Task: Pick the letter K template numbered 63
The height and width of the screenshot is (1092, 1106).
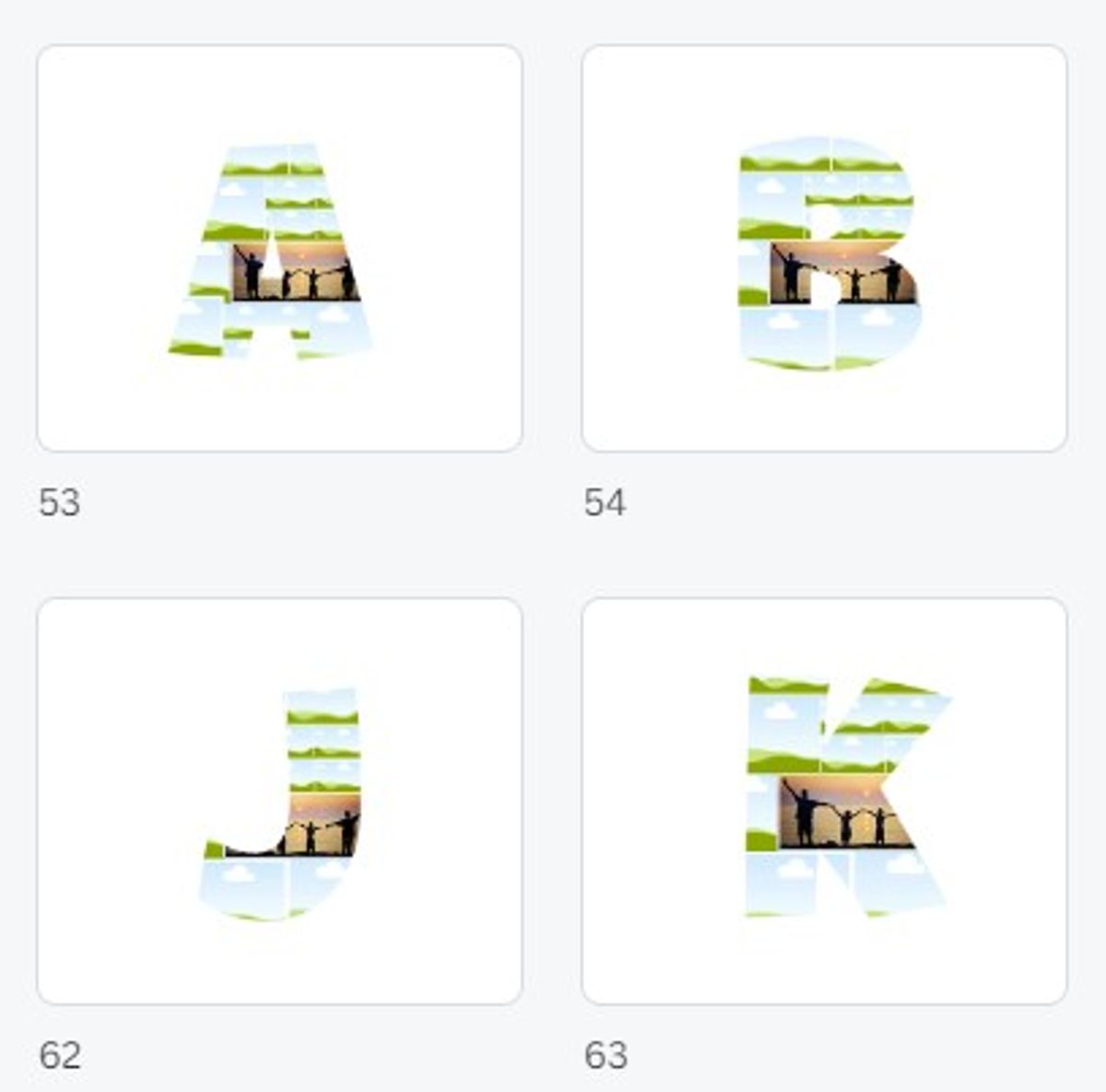Action: point(824,801)
